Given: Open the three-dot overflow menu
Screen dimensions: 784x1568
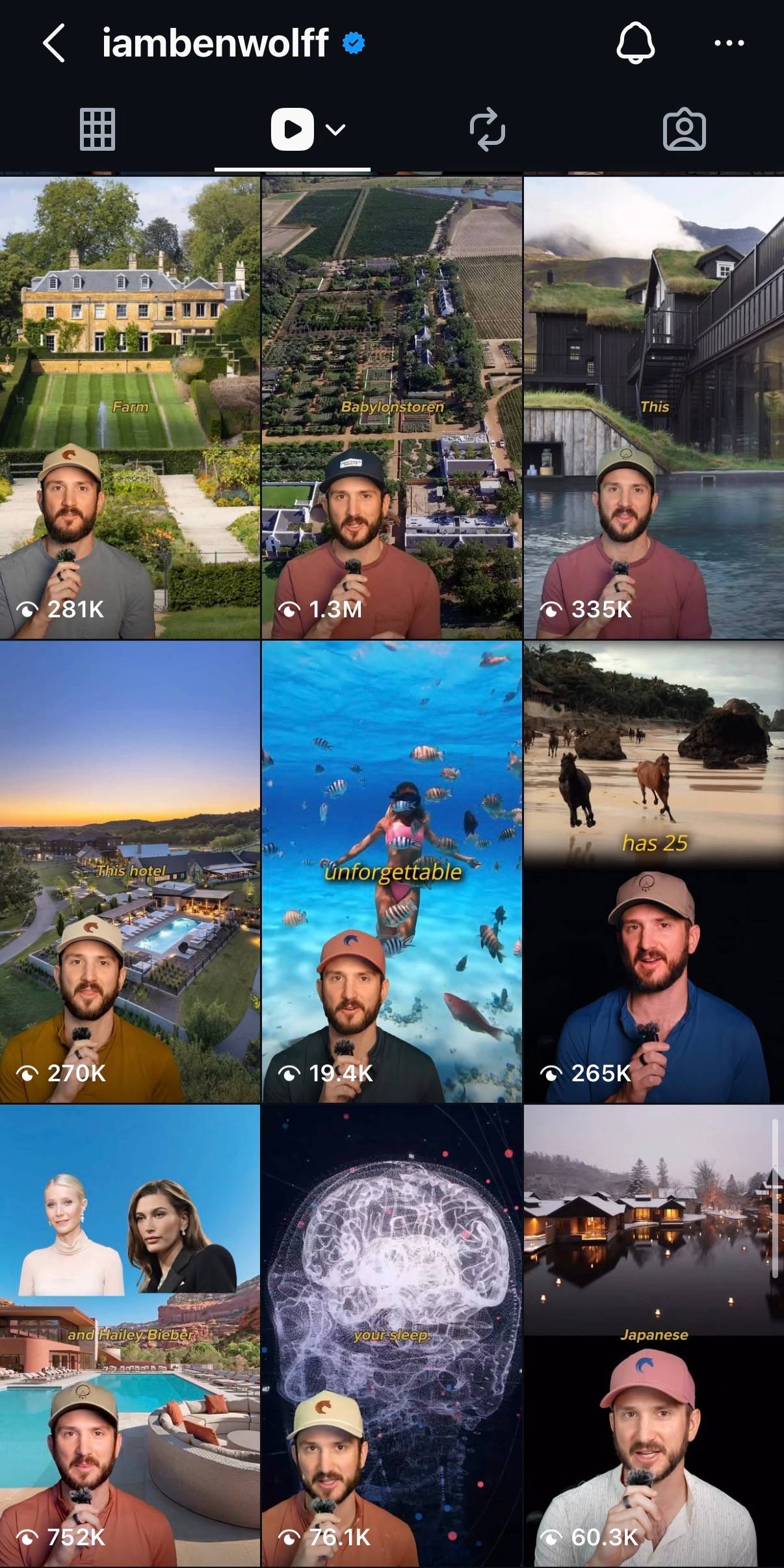Looking at the screenshot, I should pyautogui.click(x=729, y=43).
